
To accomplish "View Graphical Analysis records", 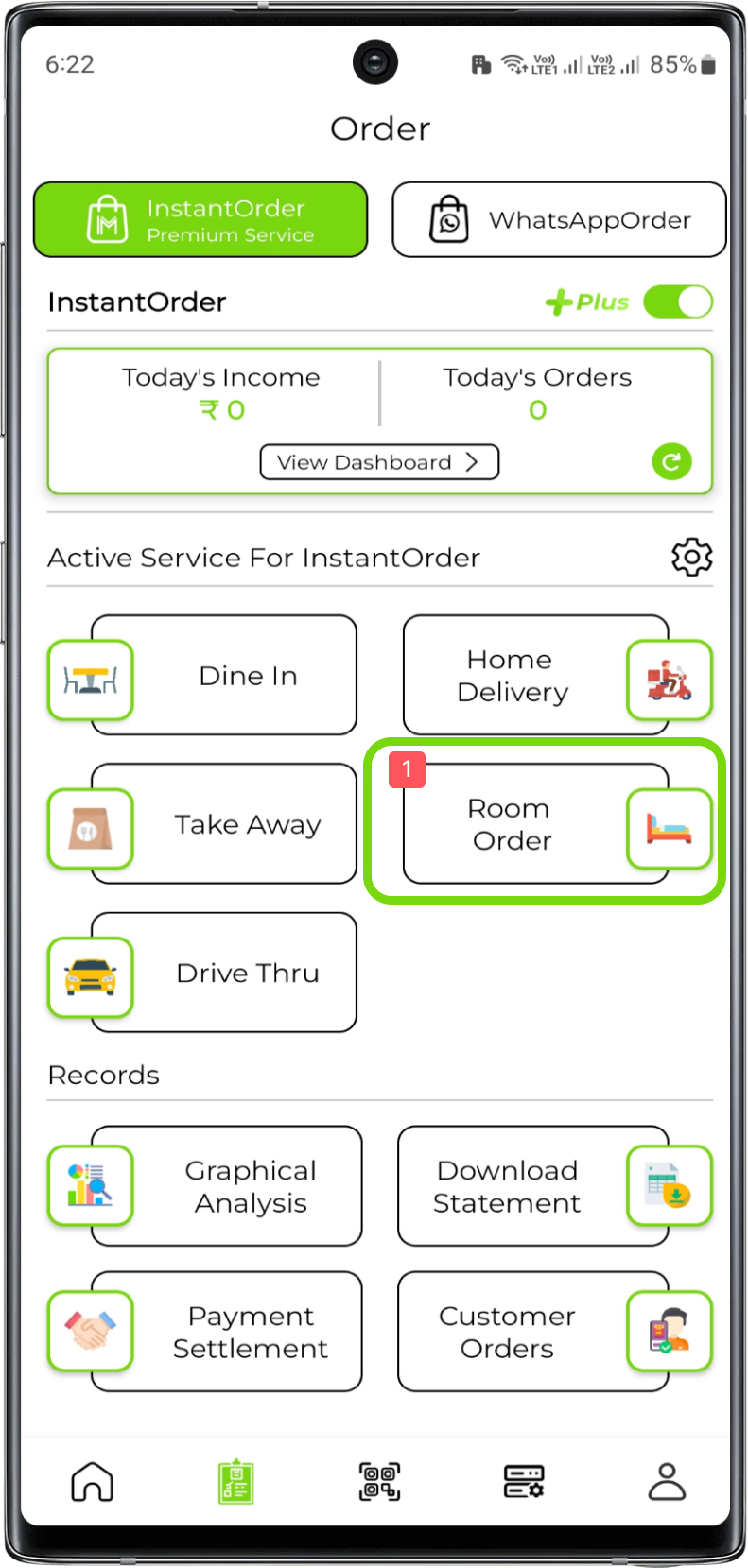I will pyautogui.click(x=227, y=1186).
